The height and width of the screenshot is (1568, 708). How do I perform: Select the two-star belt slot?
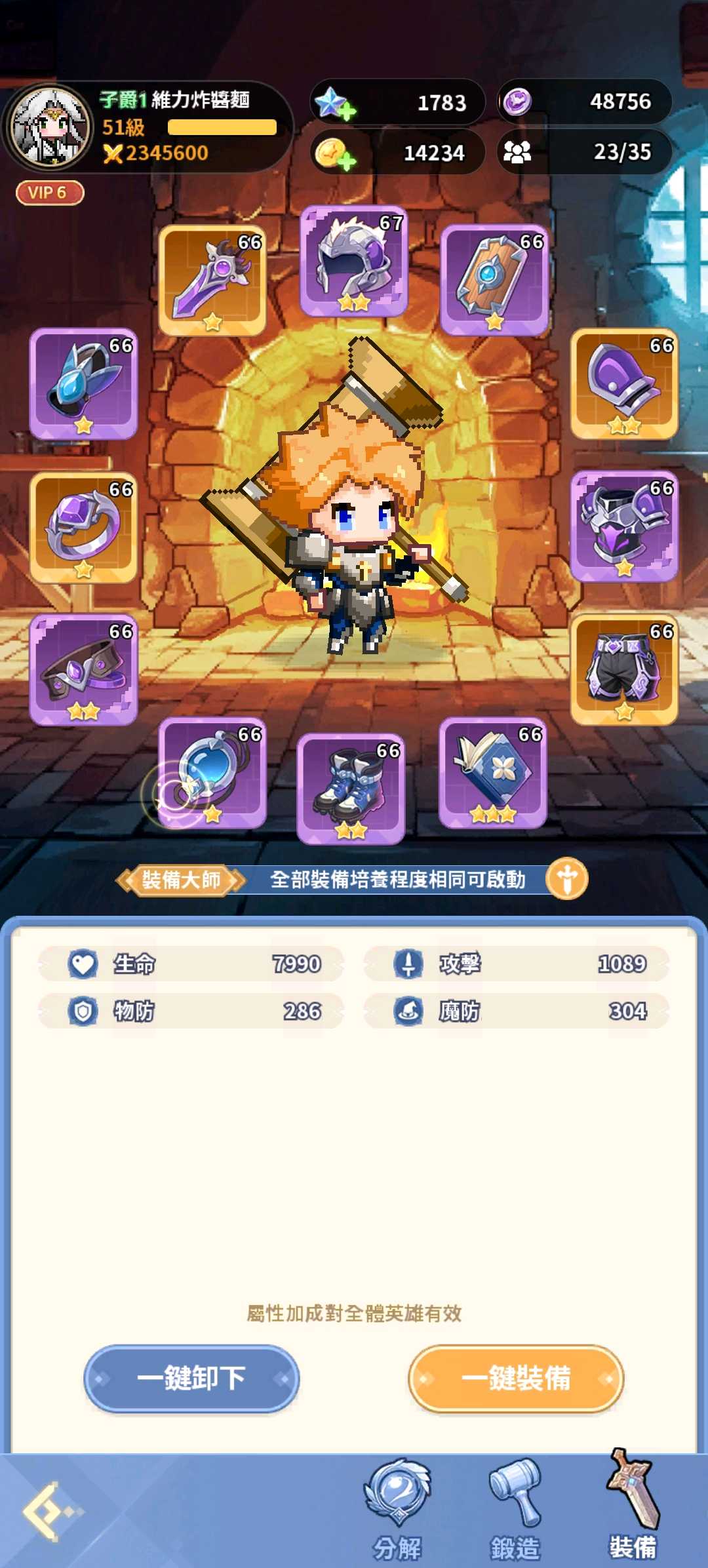tap(83, 670)
